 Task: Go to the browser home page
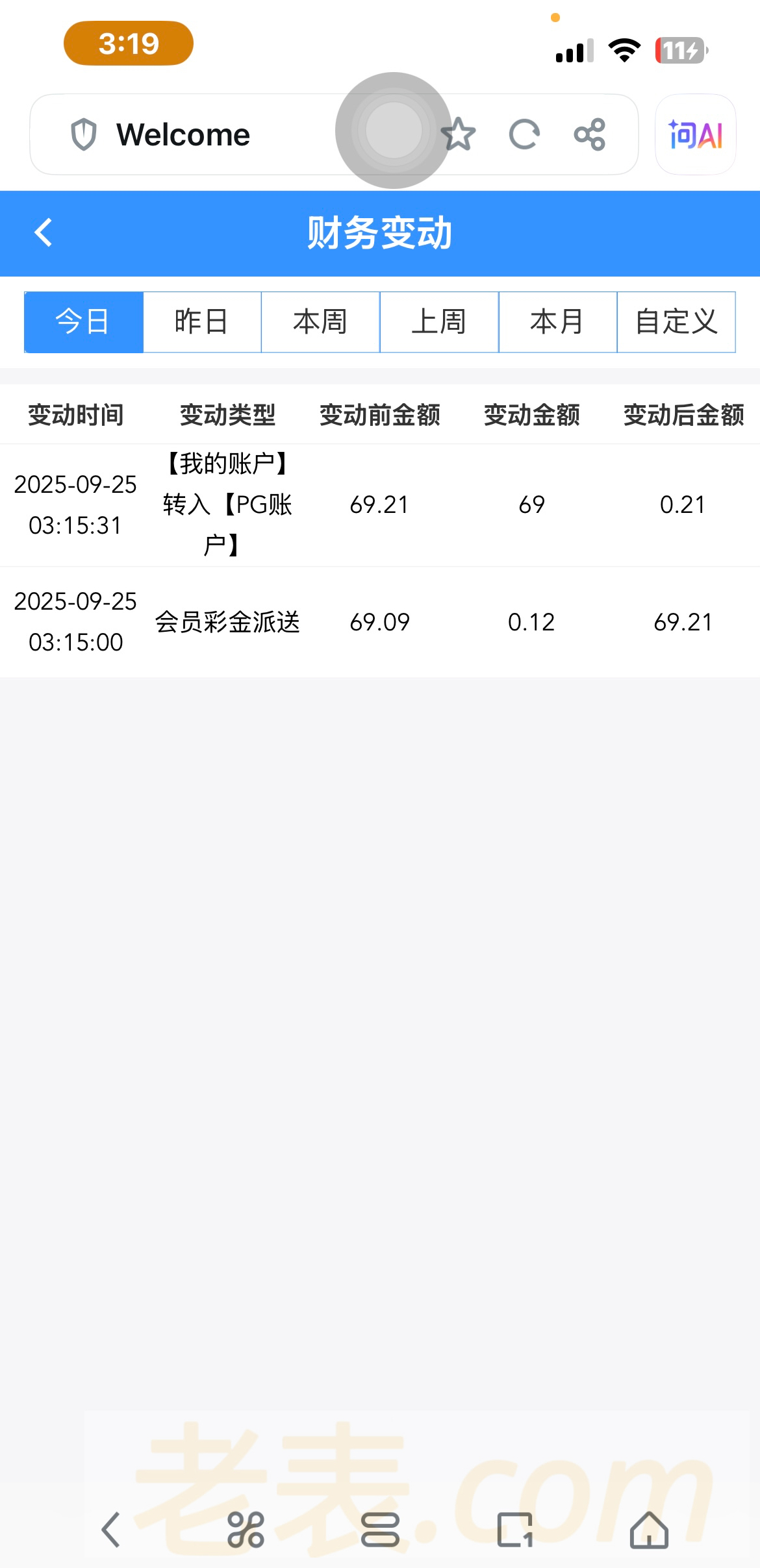coord(649,1529)
